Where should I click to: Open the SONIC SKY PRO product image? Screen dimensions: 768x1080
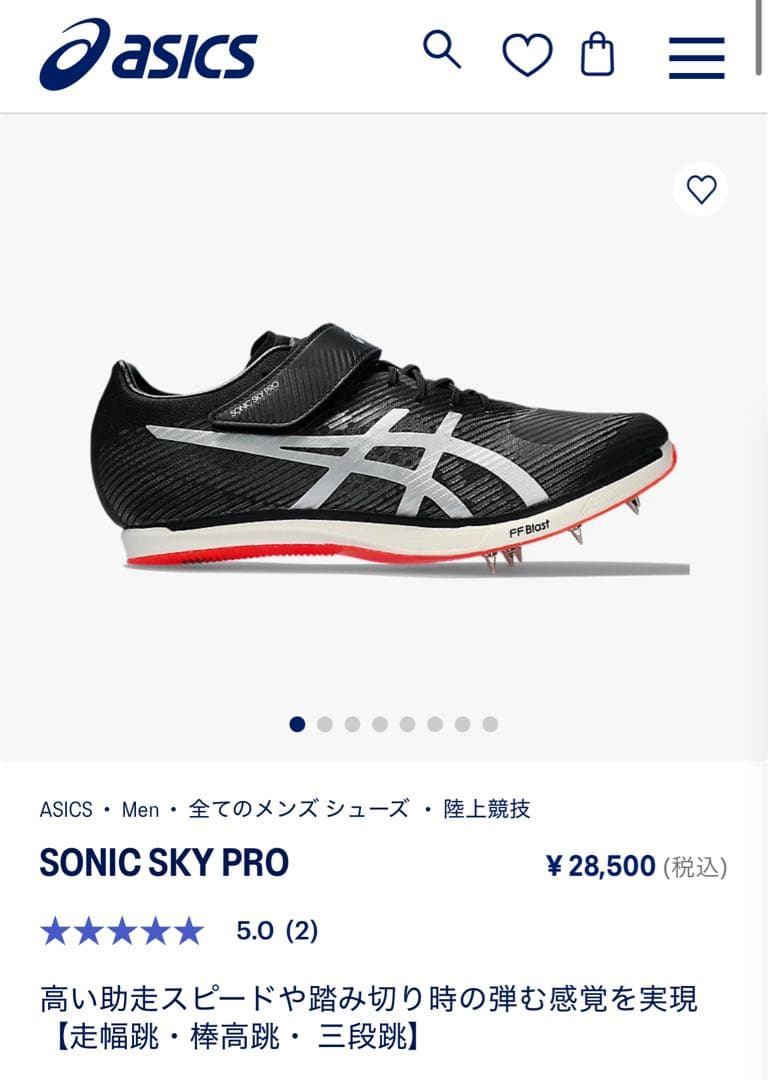coord(383,445)
